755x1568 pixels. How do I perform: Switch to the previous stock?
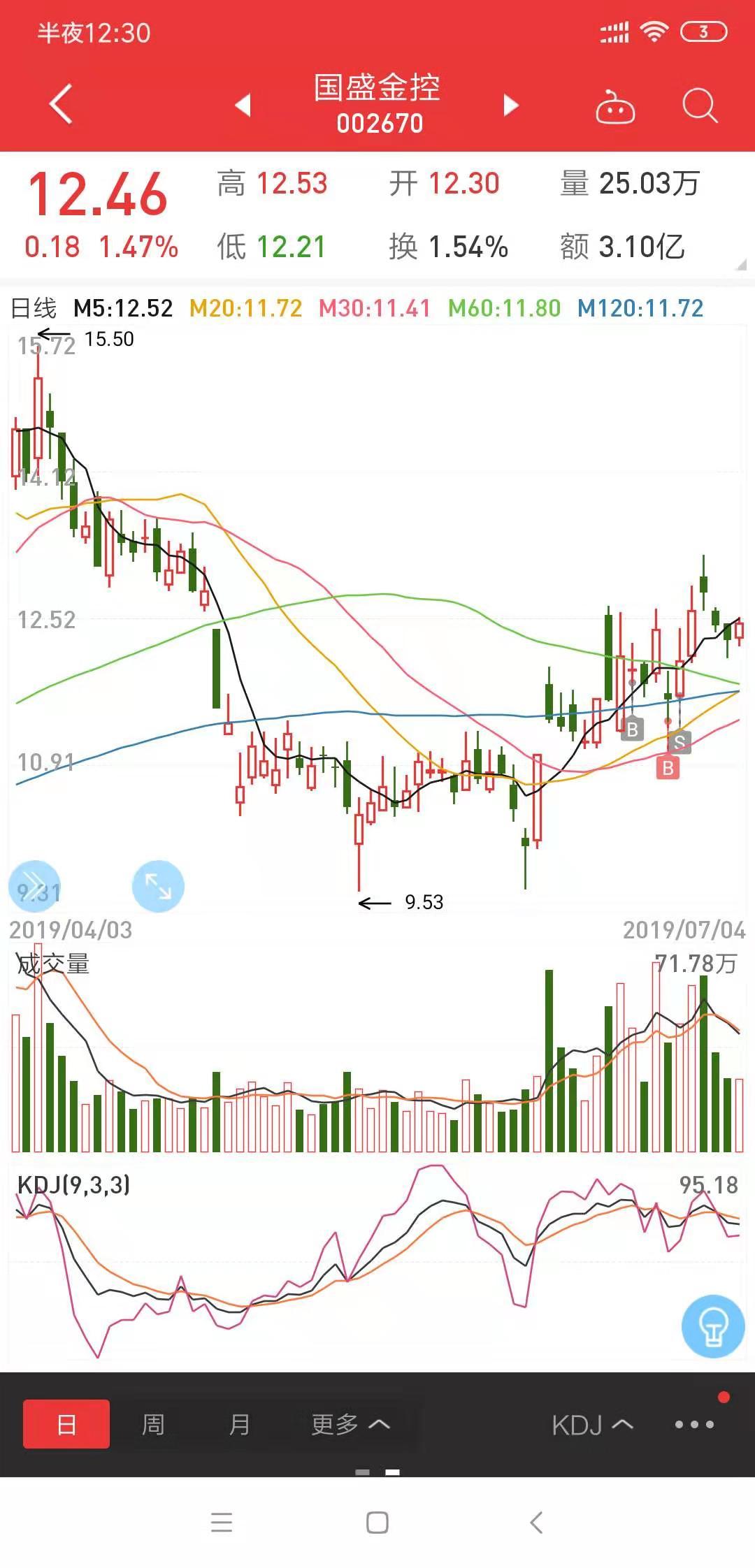(243, 105)
